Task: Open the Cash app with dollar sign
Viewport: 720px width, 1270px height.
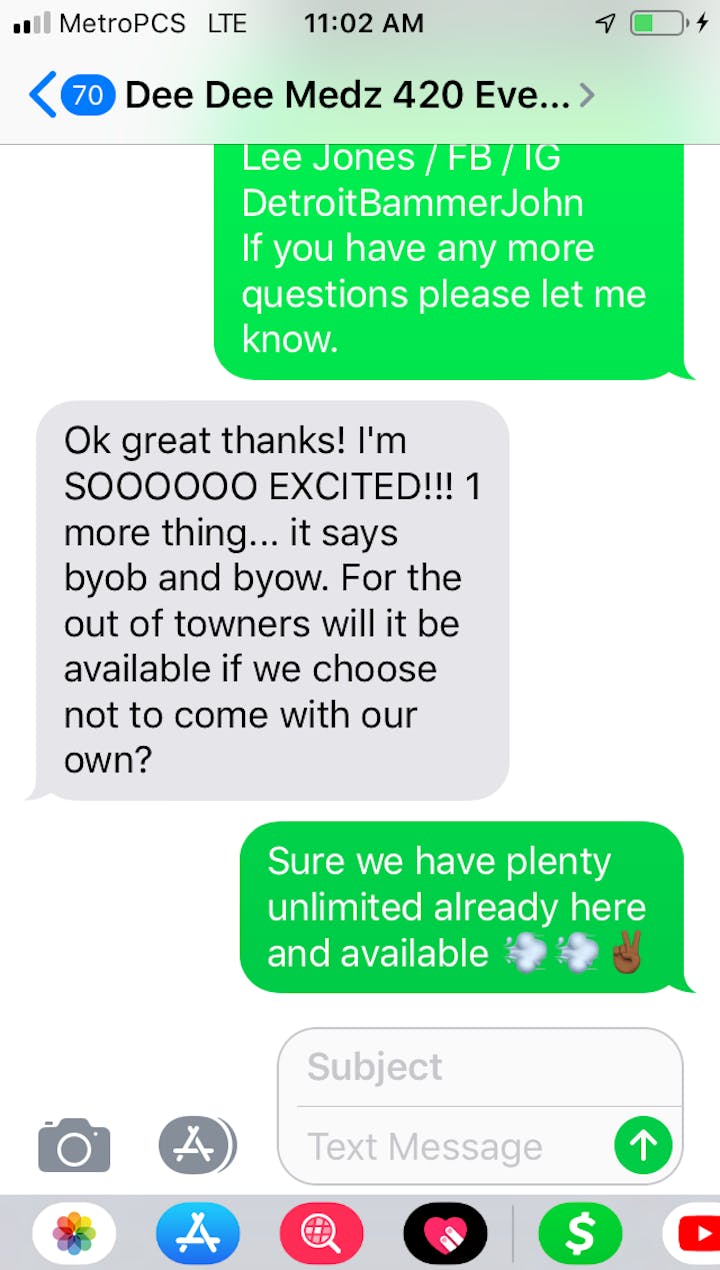Action: coord(580,1233)
